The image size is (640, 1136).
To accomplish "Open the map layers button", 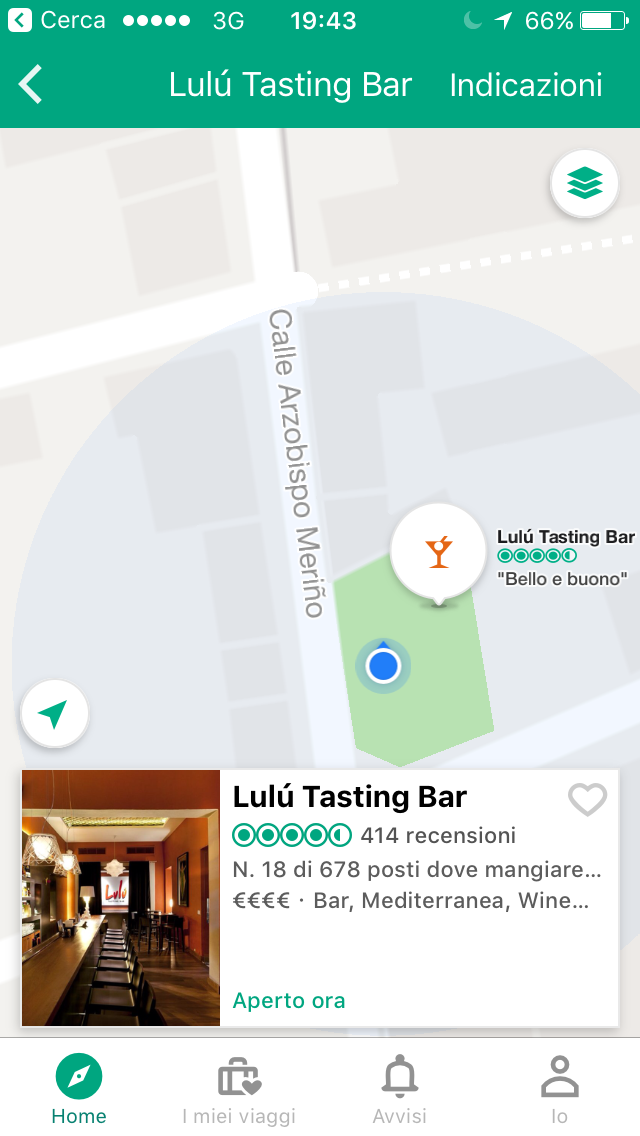I will coord(584,182).
